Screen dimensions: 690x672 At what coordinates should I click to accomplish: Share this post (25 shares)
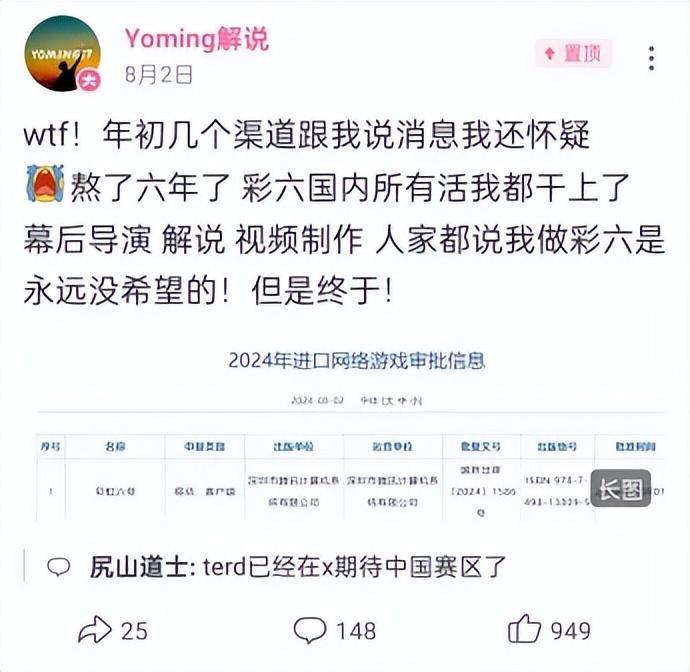(113, 630)
